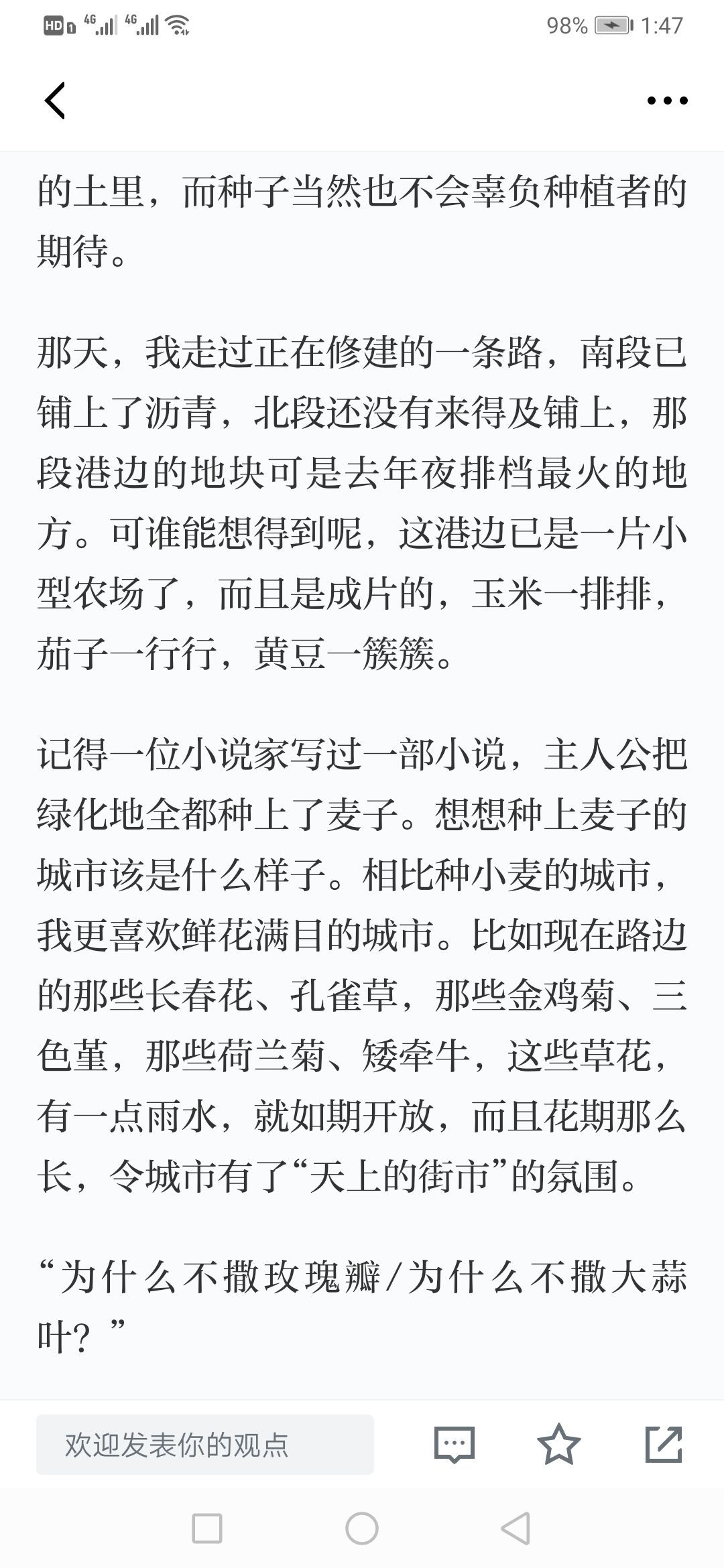Tap the system home button
Image resolution: width=724 pixels, height=1568 pixels.
point(362,1529)
